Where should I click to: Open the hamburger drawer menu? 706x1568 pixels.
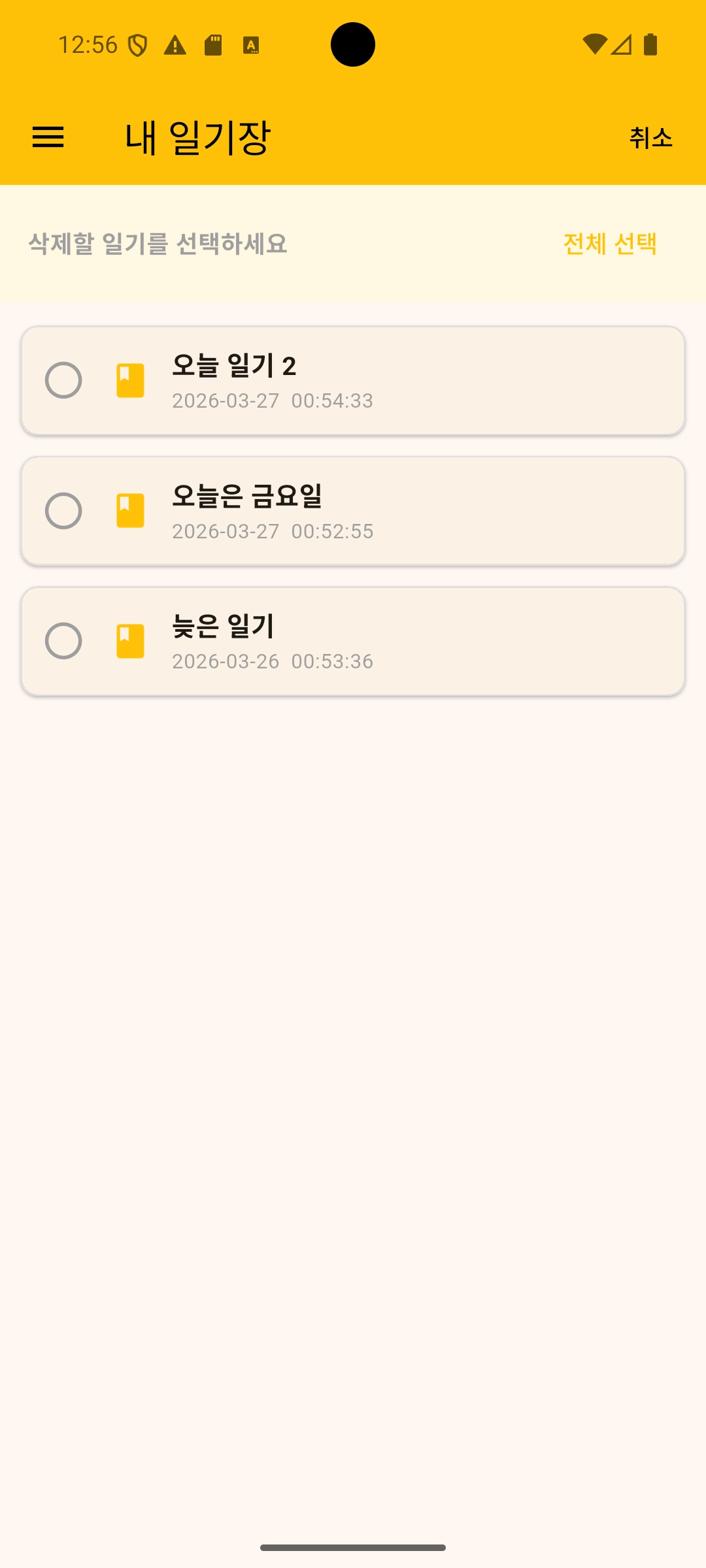tap(48, 137)
